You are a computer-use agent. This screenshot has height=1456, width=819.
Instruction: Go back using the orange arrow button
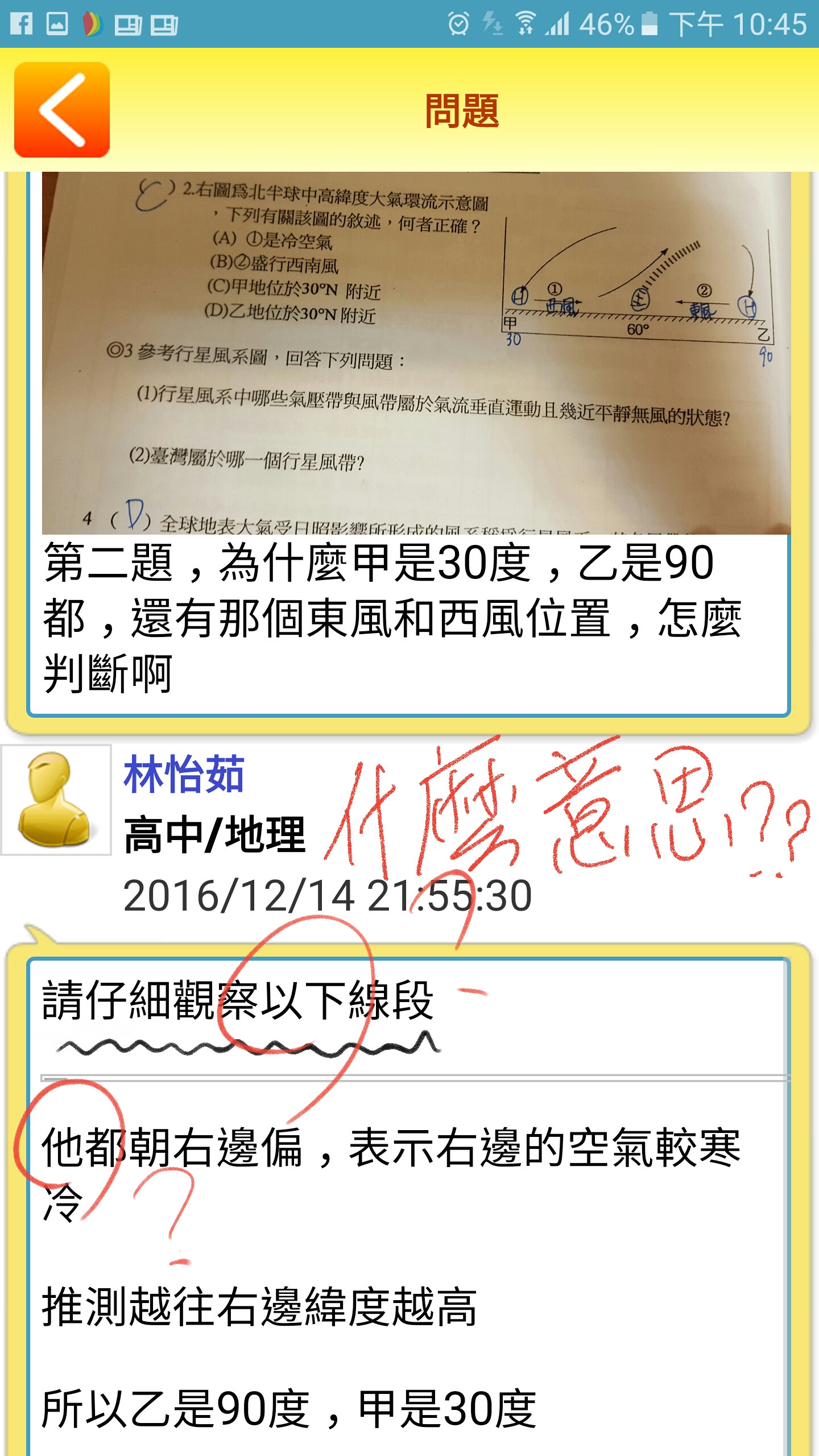(x=61, y=110)
